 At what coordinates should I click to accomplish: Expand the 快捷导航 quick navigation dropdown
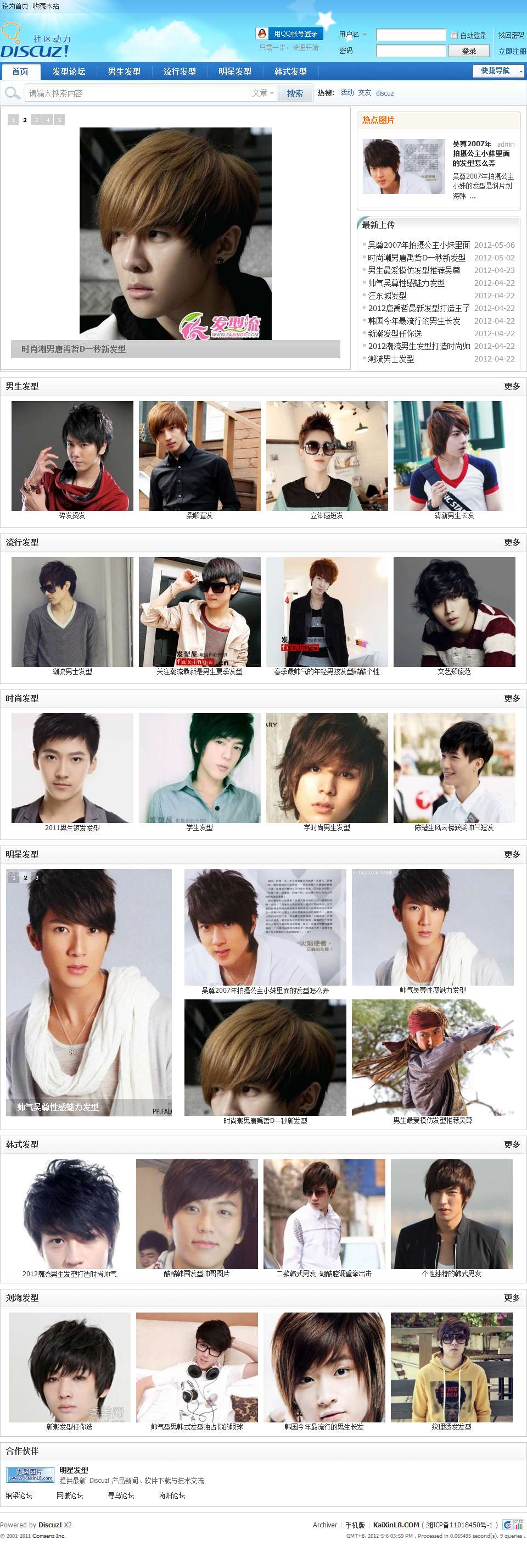[x=498, y=71]
